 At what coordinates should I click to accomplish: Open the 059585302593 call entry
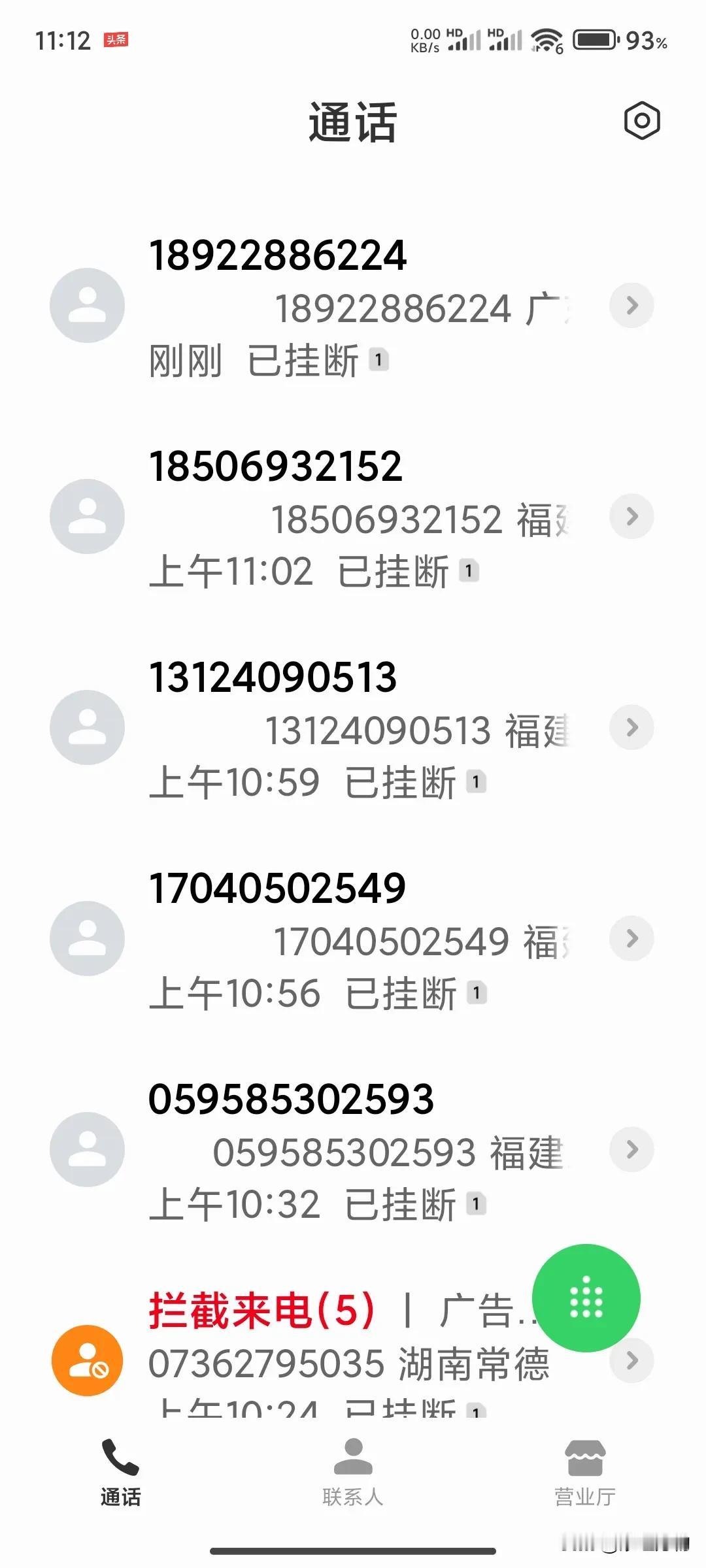point(353,1150)
